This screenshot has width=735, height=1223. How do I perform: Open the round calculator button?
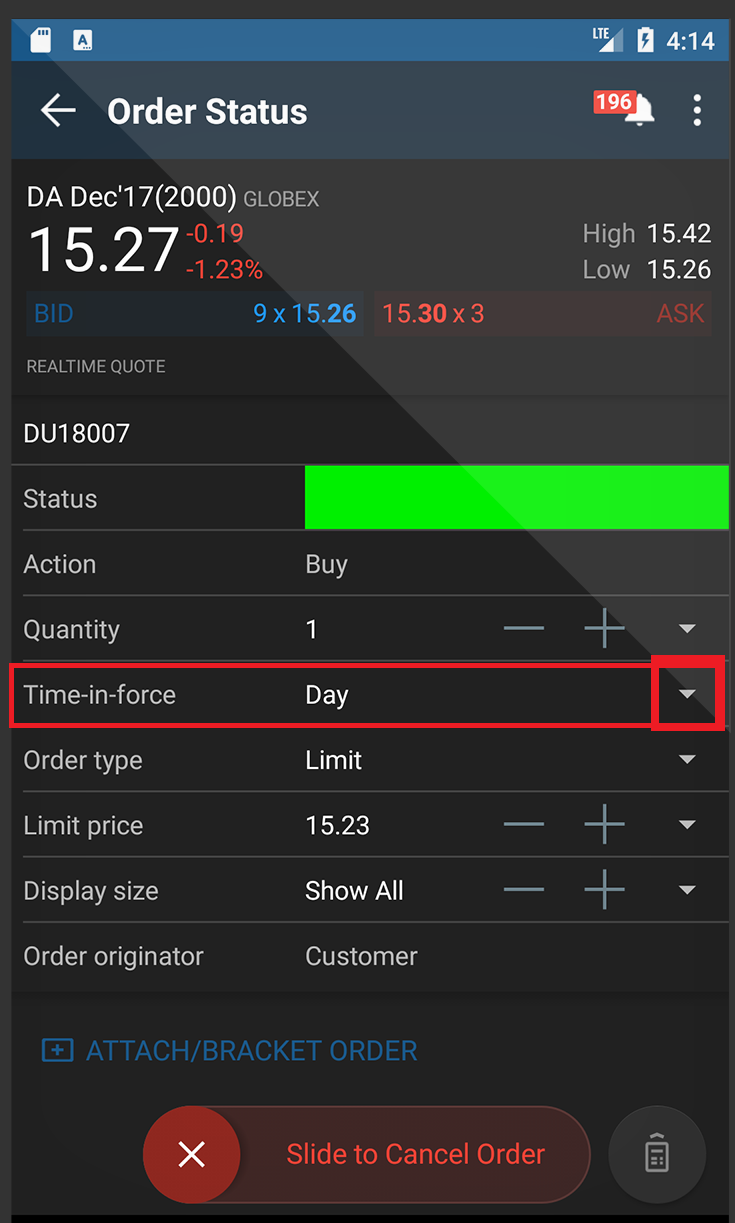pyautogui.click(x=657, y=1154)
